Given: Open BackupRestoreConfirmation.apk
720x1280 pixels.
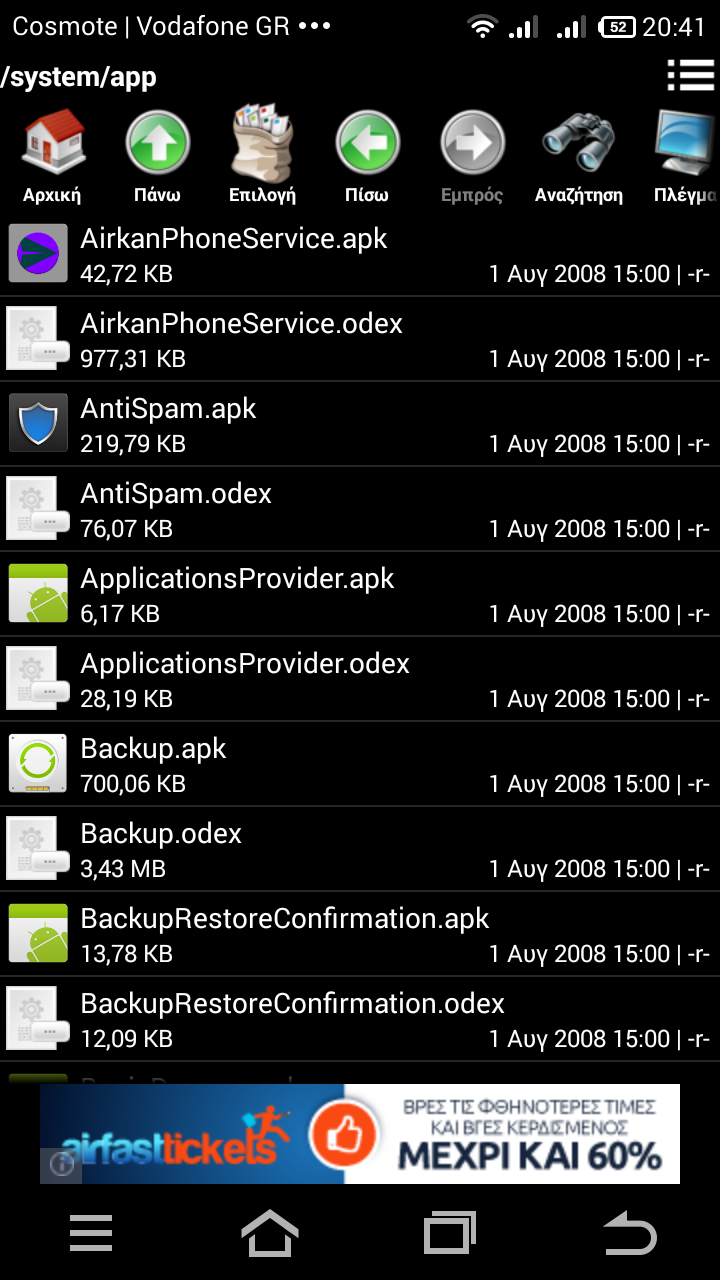Looking at the screenshot, I should [x=360, y=934].
